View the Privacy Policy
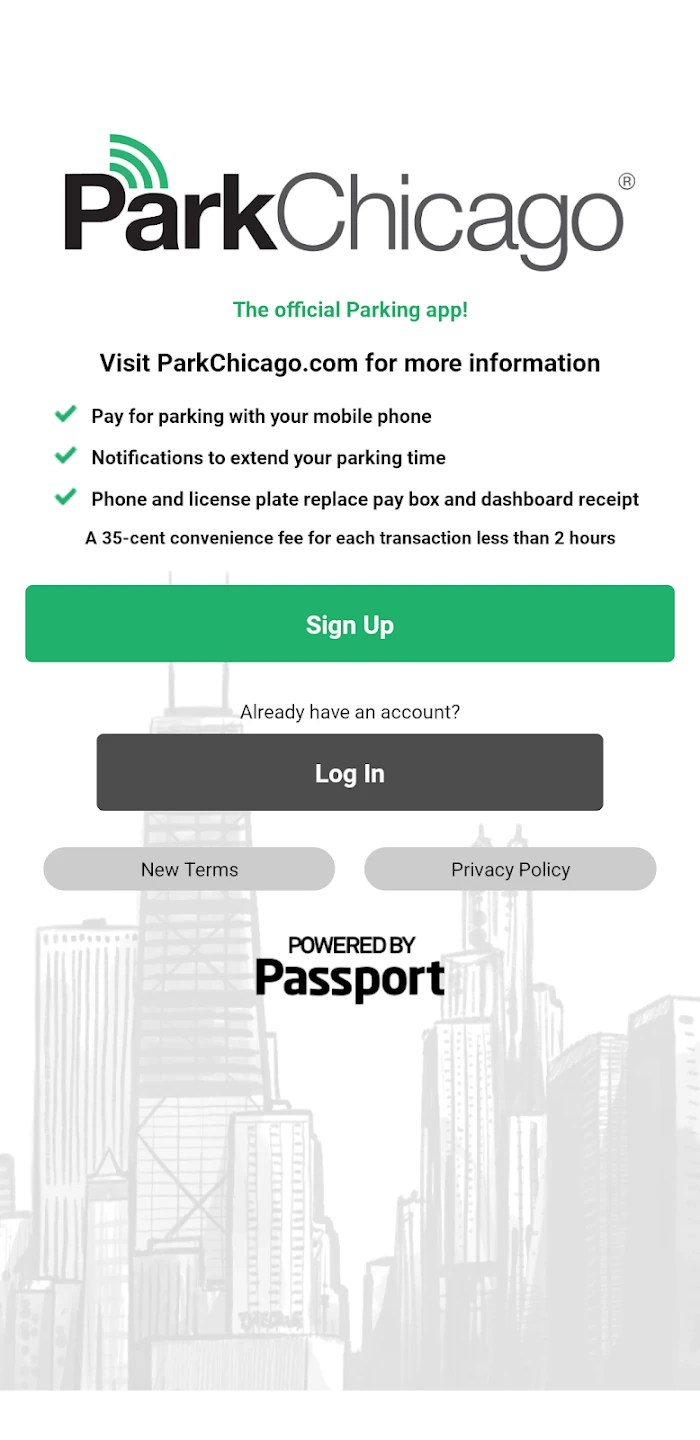700x1440 pixels. [510, 869]
